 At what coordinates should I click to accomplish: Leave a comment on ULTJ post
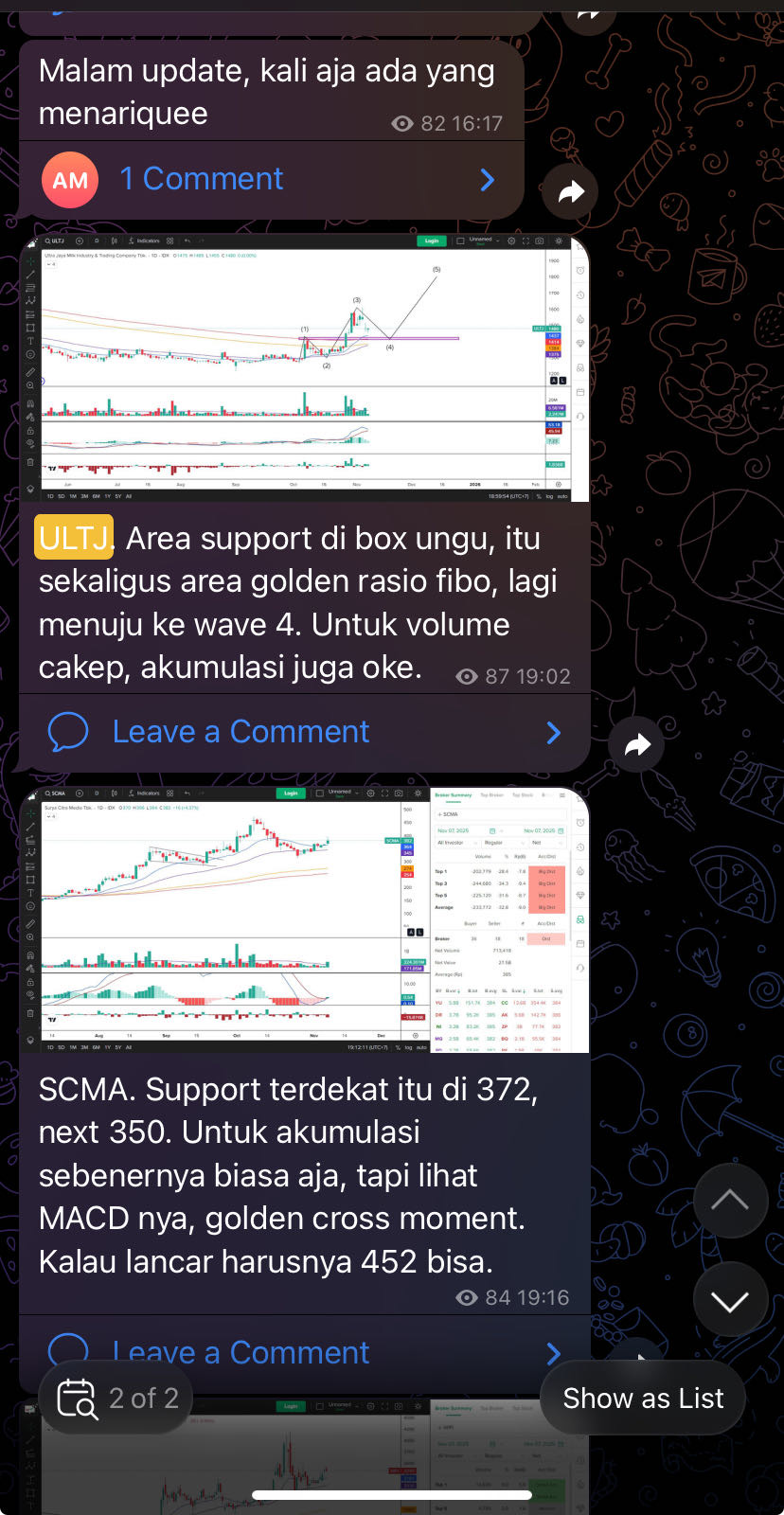click(241, 732)
